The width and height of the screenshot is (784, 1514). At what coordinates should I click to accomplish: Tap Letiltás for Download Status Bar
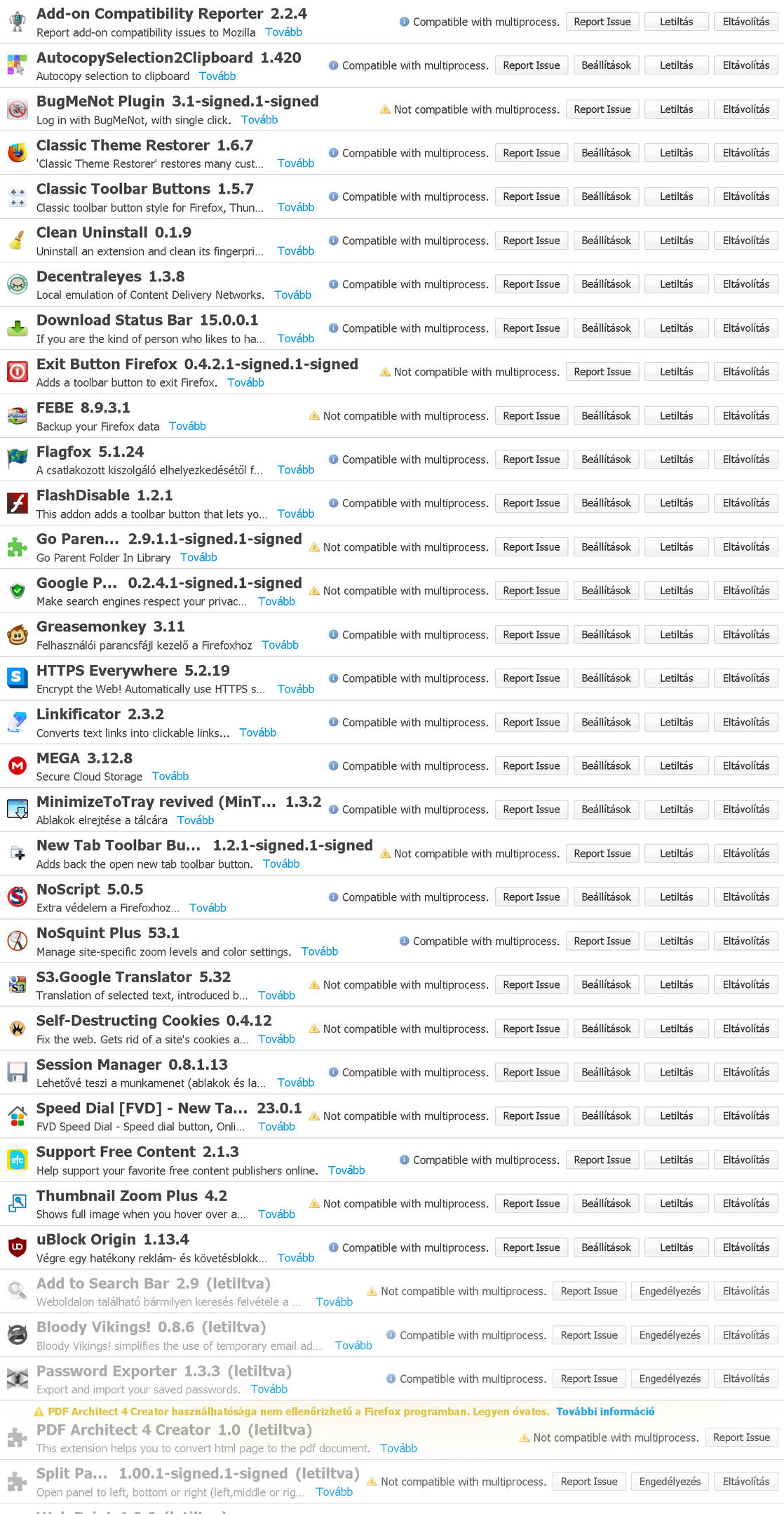676,328
